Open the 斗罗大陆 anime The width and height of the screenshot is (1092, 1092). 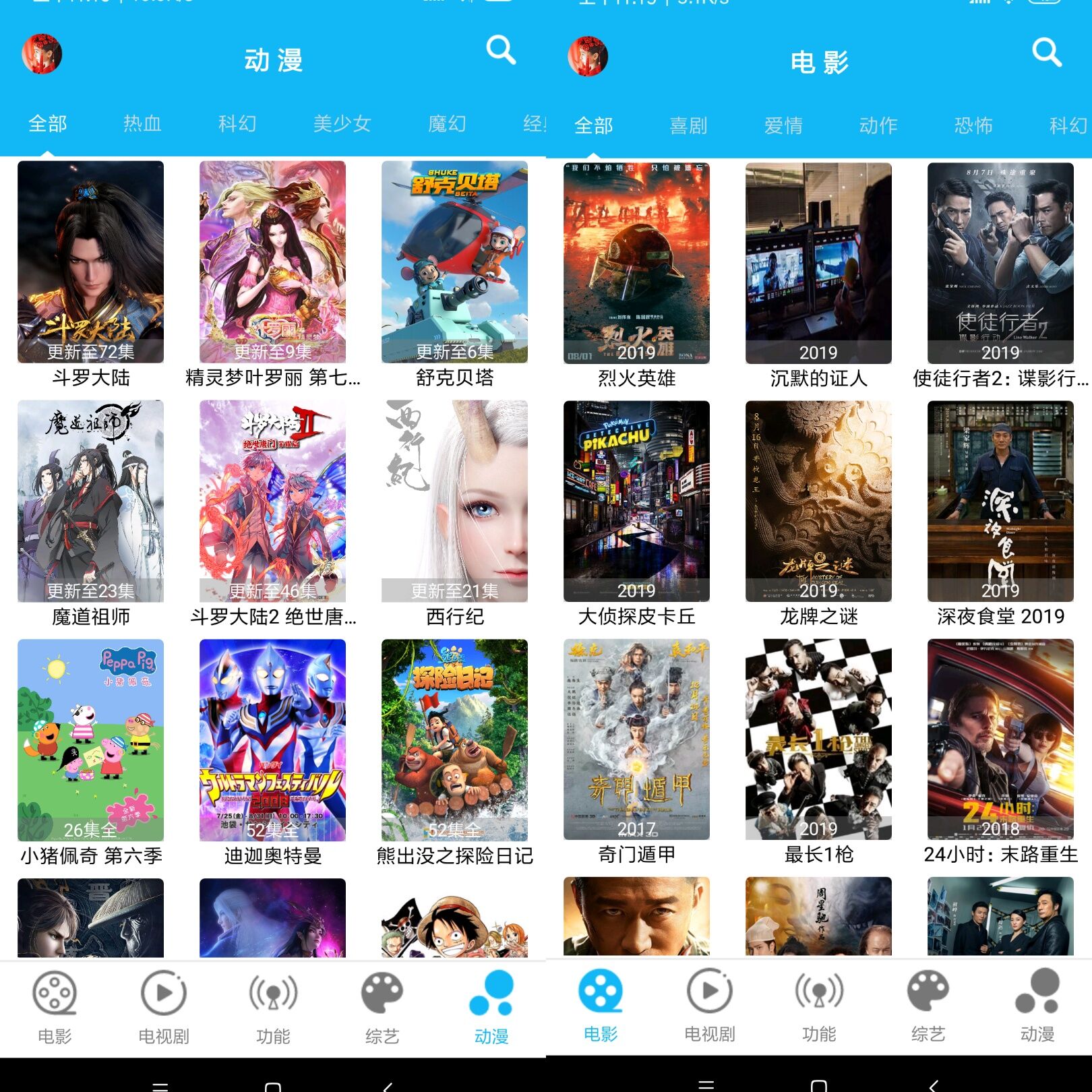[90, 262]
